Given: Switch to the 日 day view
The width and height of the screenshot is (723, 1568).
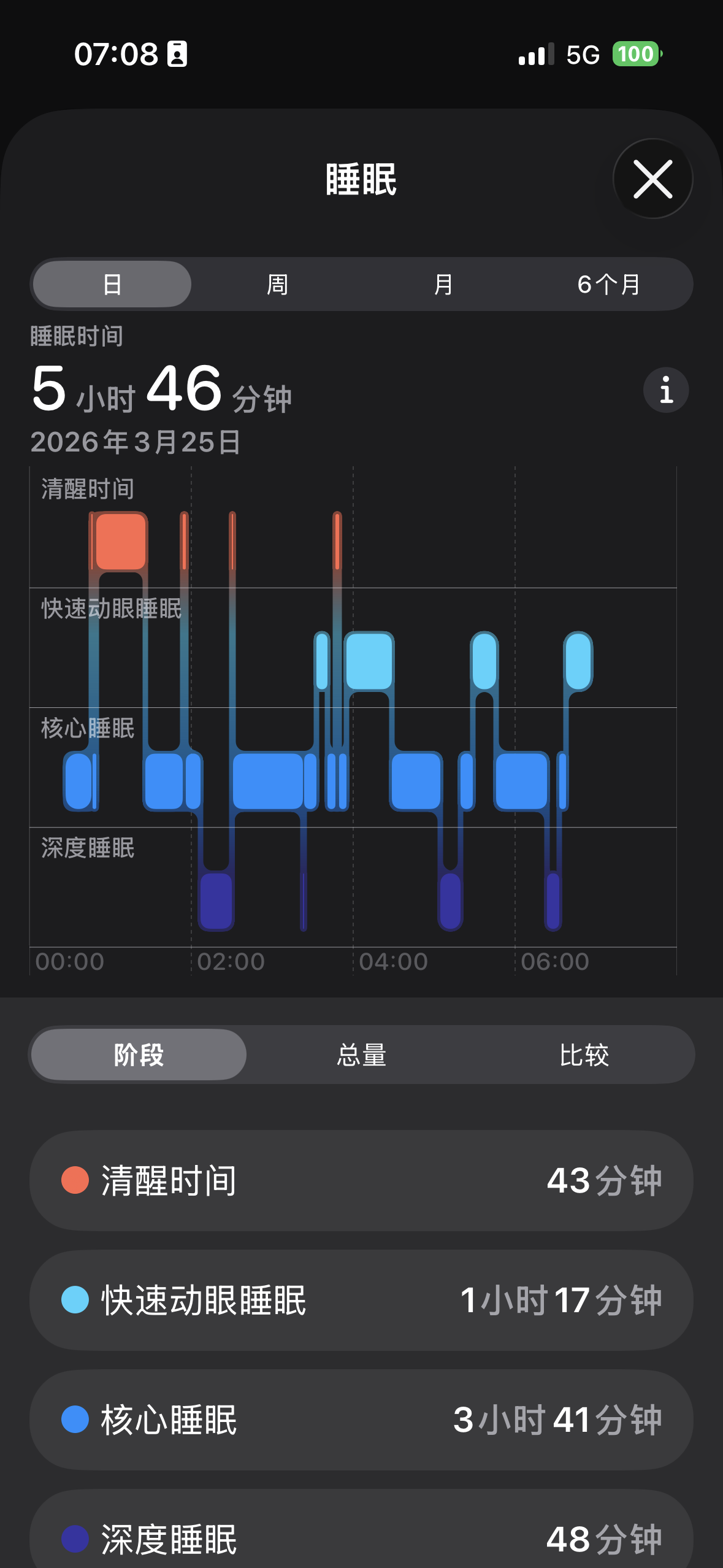Looking at the screenshot, I should click(x=112, y=285).
